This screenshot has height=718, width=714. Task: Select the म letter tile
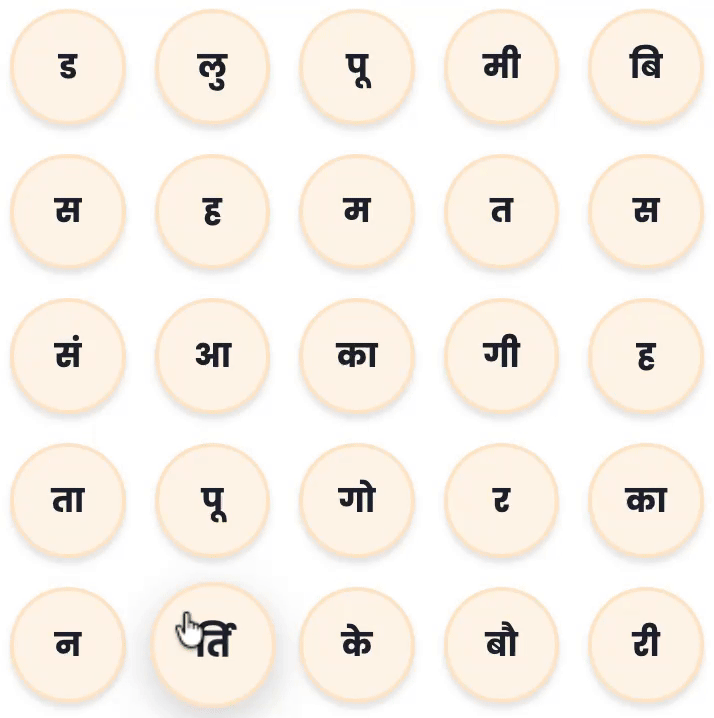click(x=357, y=212)
